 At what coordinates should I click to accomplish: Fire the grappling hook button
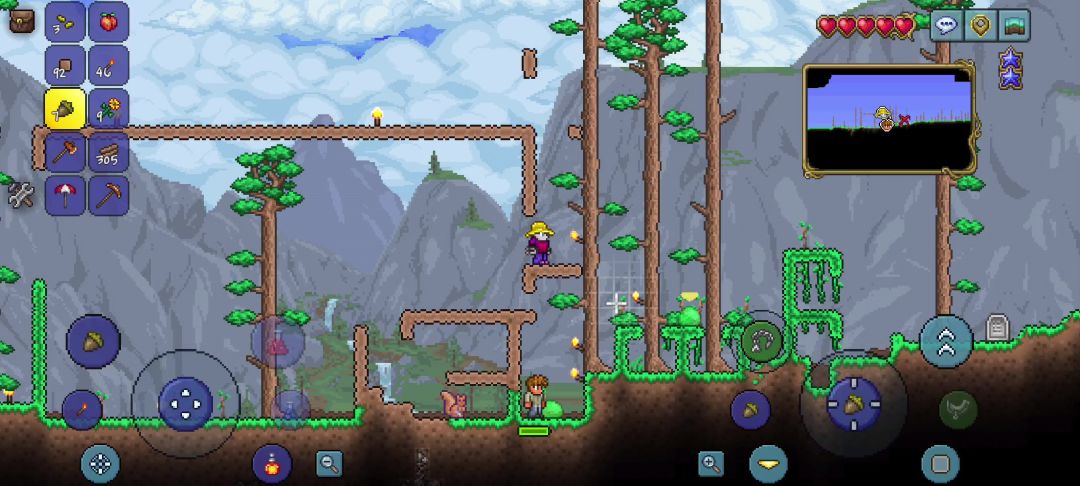[762, 340]
